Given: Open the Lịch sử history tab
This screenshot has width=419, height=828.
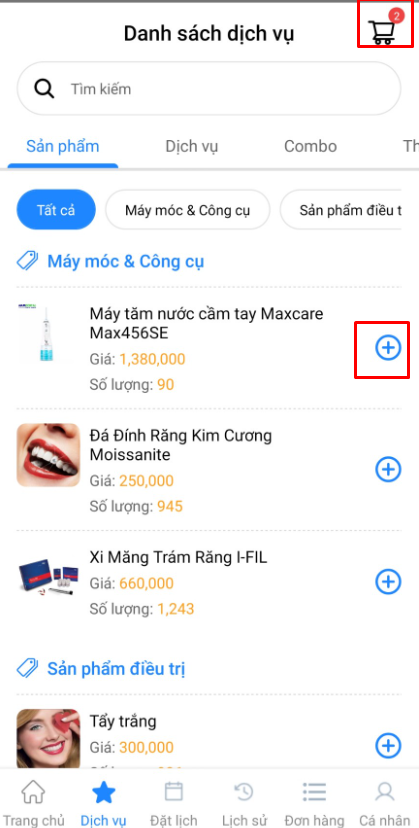Looking at the screenshot, I should [x=244, y=803].
